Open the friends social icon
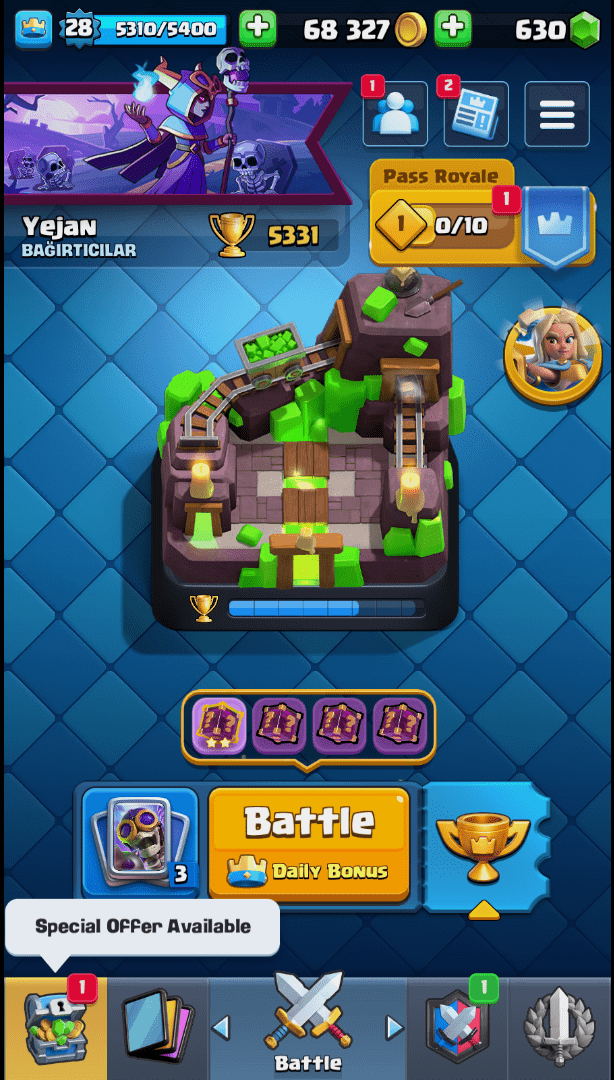614x1080 pixels. coord(395,114)
